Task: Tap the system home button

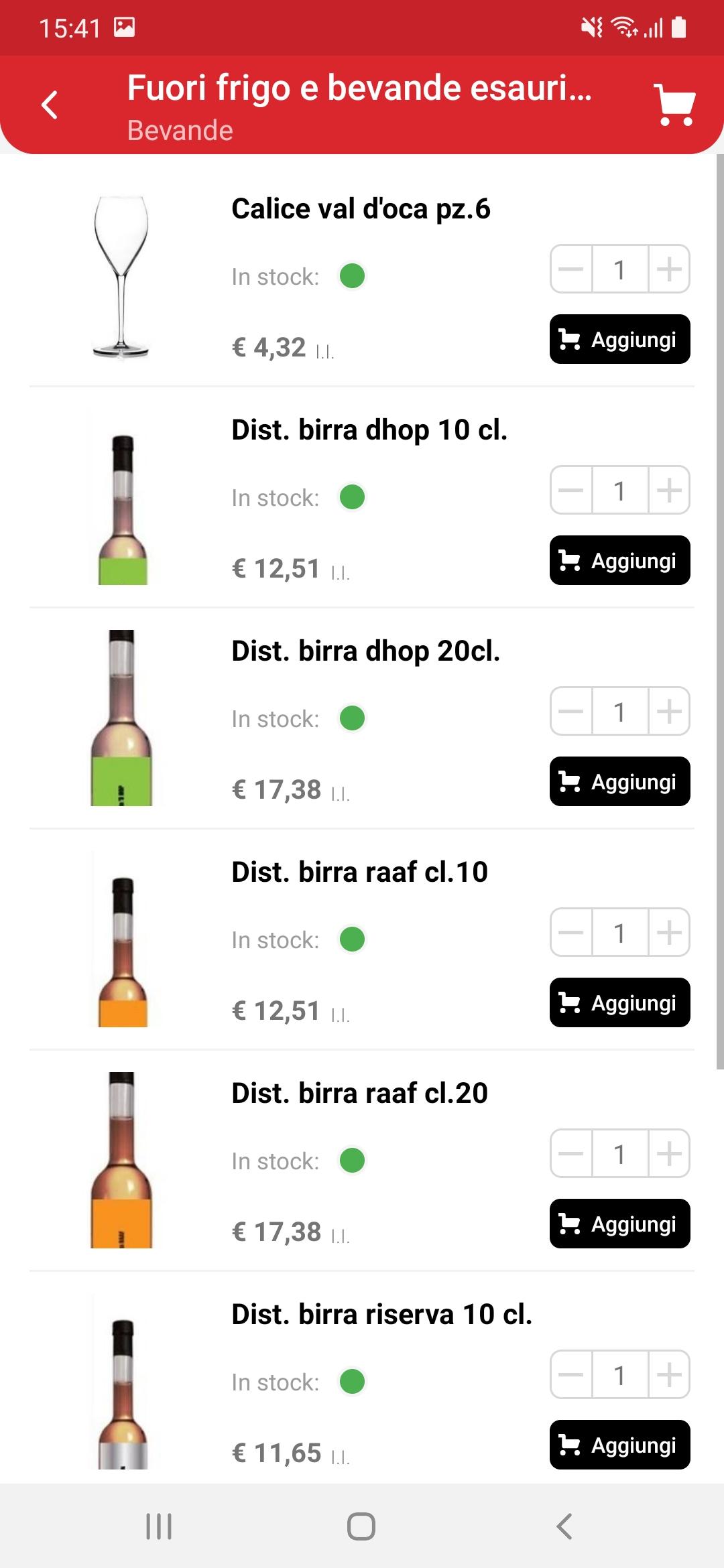Action: point(361,1526)
